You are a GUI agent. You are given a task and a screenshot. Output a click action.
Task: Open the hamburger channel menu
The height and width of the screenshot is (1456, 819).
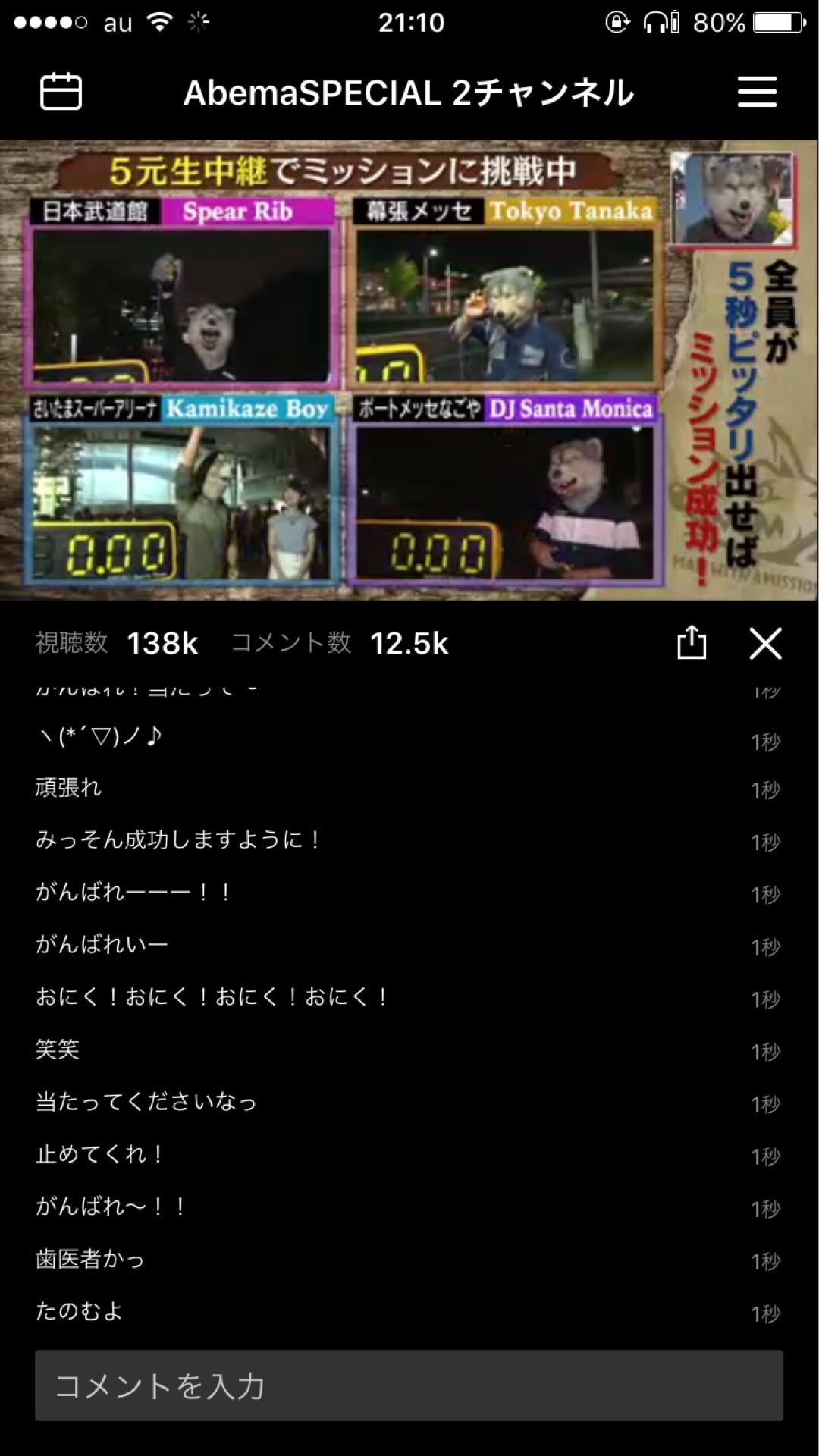coord(757,92)
